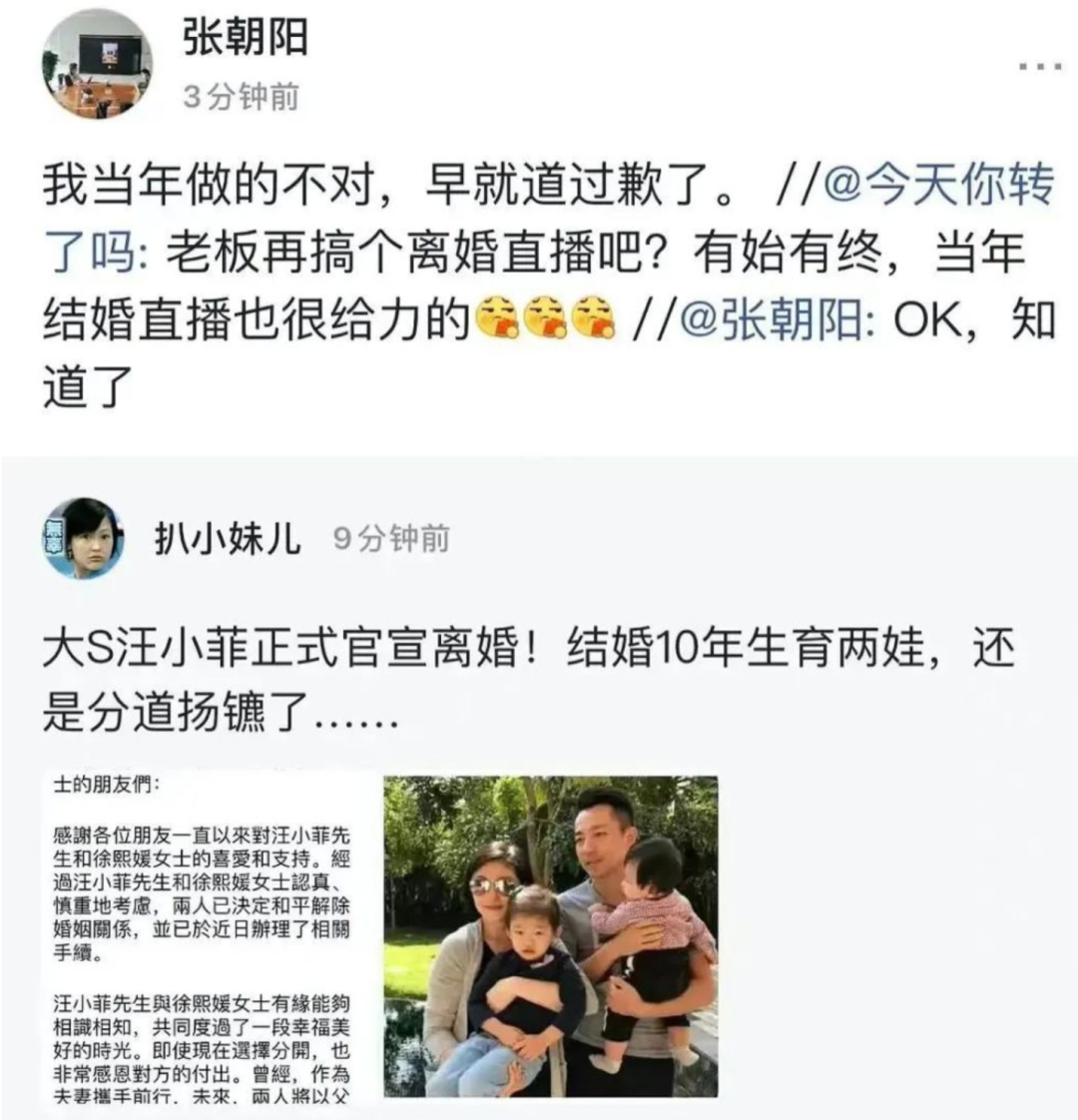This screenshot has height=1120, width=1078.
Task: View the divorce statement text image
Action: 202,937
